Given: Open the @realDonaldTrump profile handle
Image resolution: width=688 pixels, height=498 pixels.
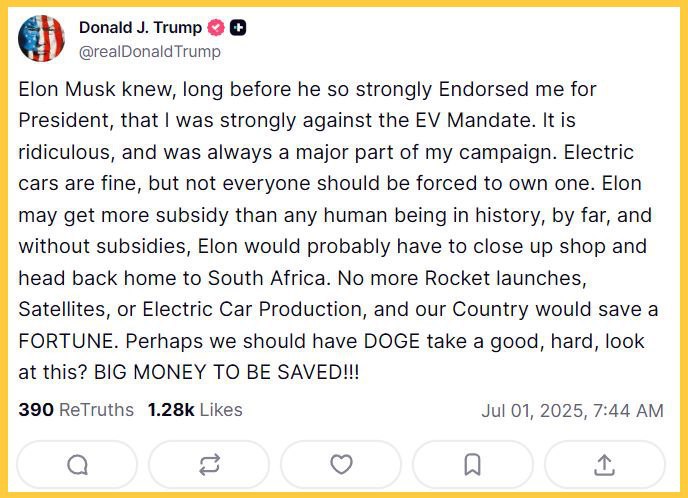Looking at the screenshot, I should coord(150,51).
